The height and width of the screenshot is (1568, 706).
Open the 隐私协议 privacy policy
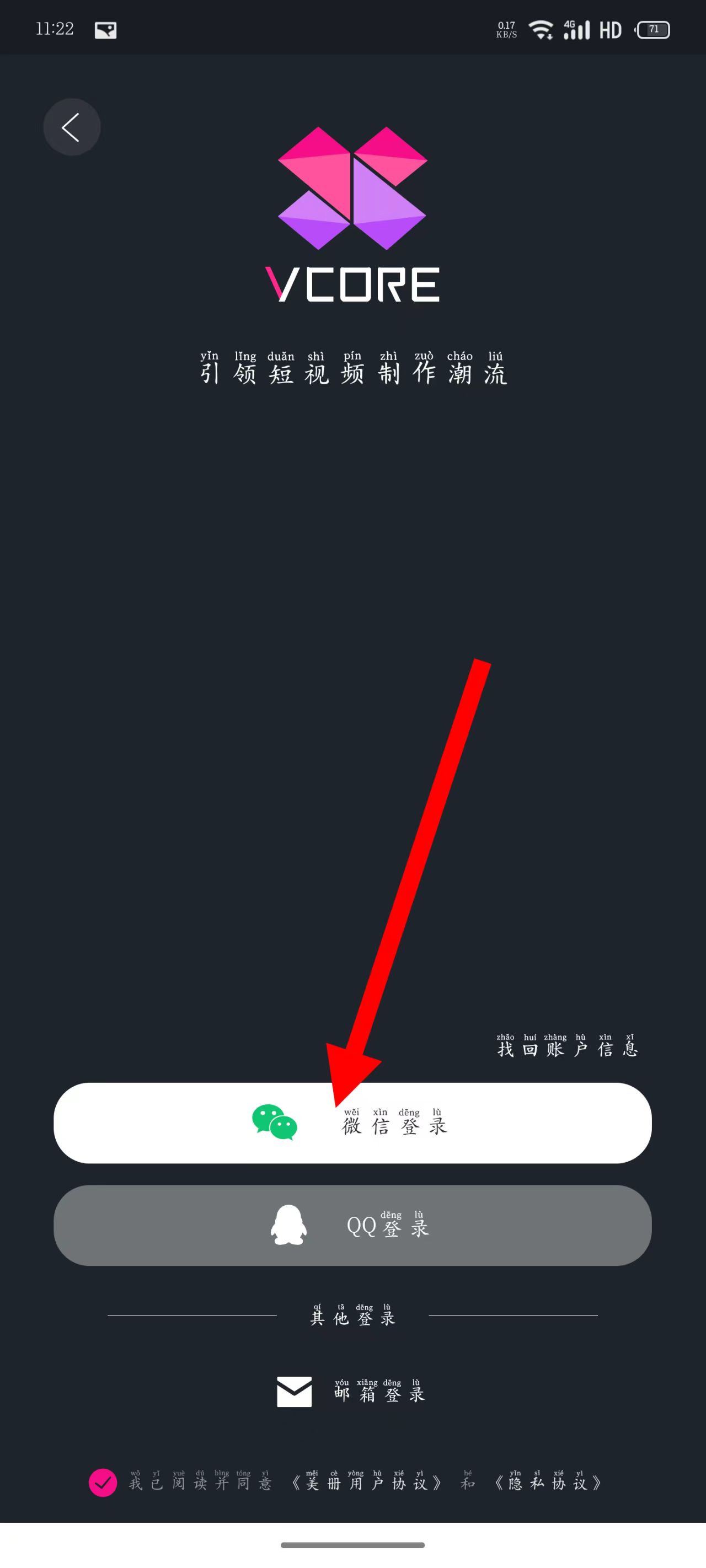[548, 1483]
